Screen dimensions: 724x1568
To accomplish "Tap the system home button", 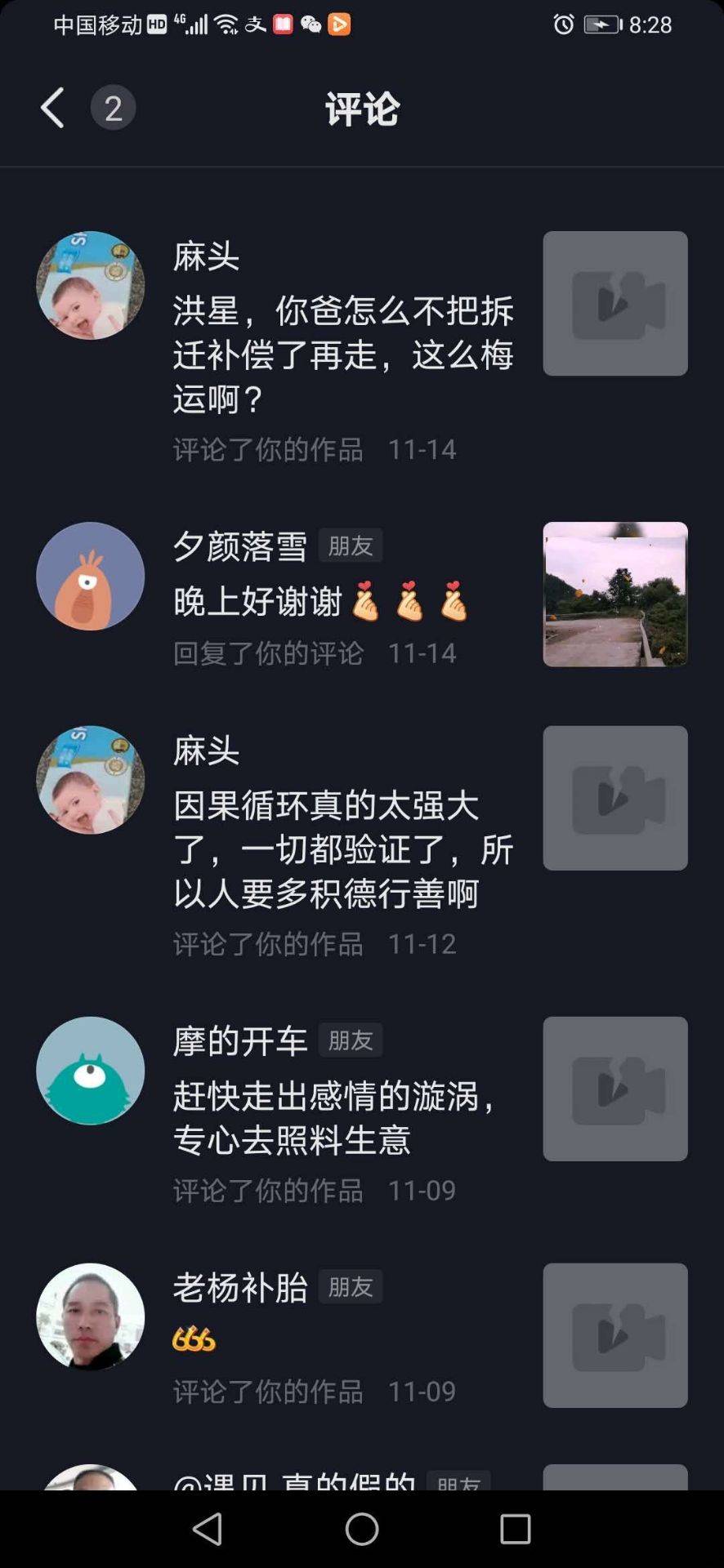I will 362,1529.
